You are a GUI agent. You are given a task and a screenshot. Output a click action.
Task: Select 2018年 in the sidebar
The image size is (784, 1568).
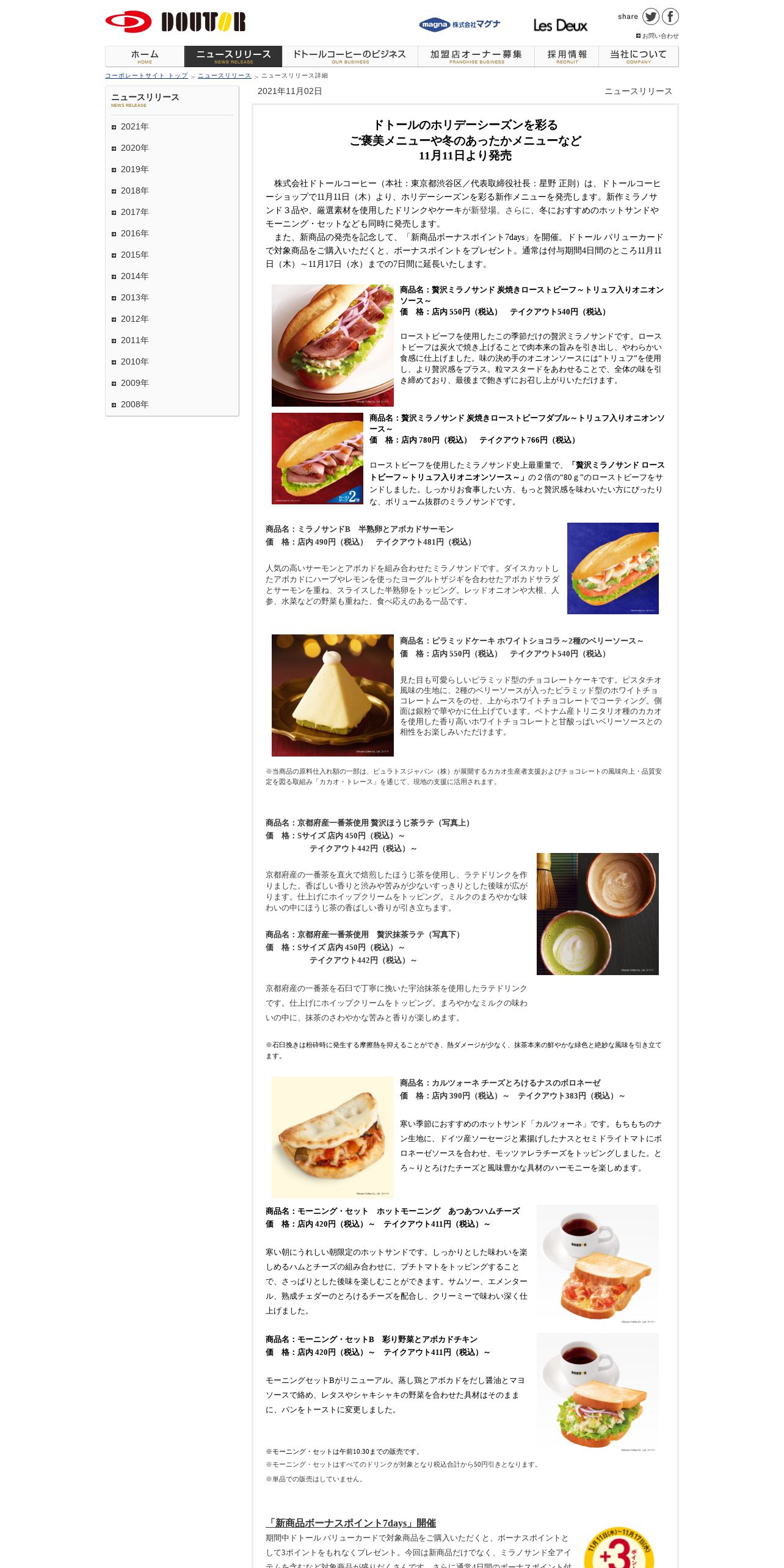click(134, 191)
